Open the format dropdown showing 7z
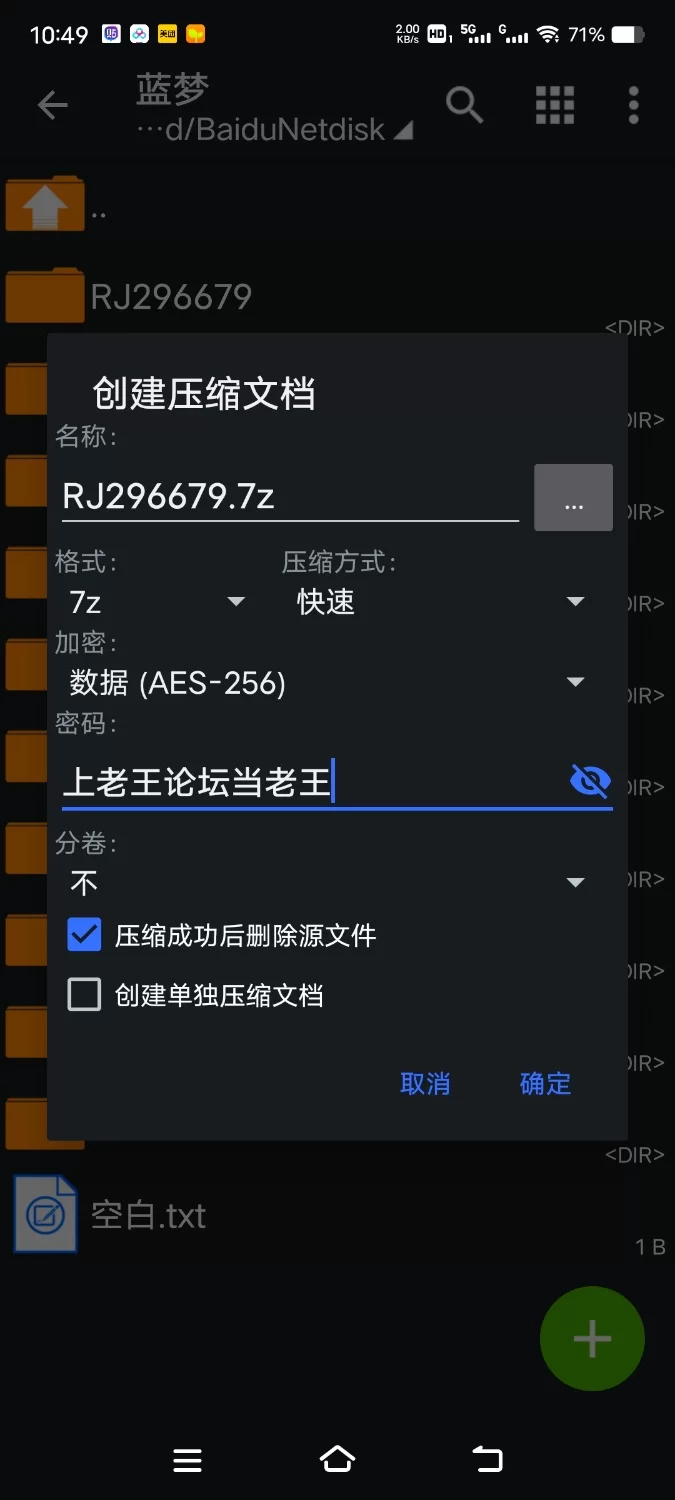Viewport: 675px width, 1500px height. click(x=156, y=602)
